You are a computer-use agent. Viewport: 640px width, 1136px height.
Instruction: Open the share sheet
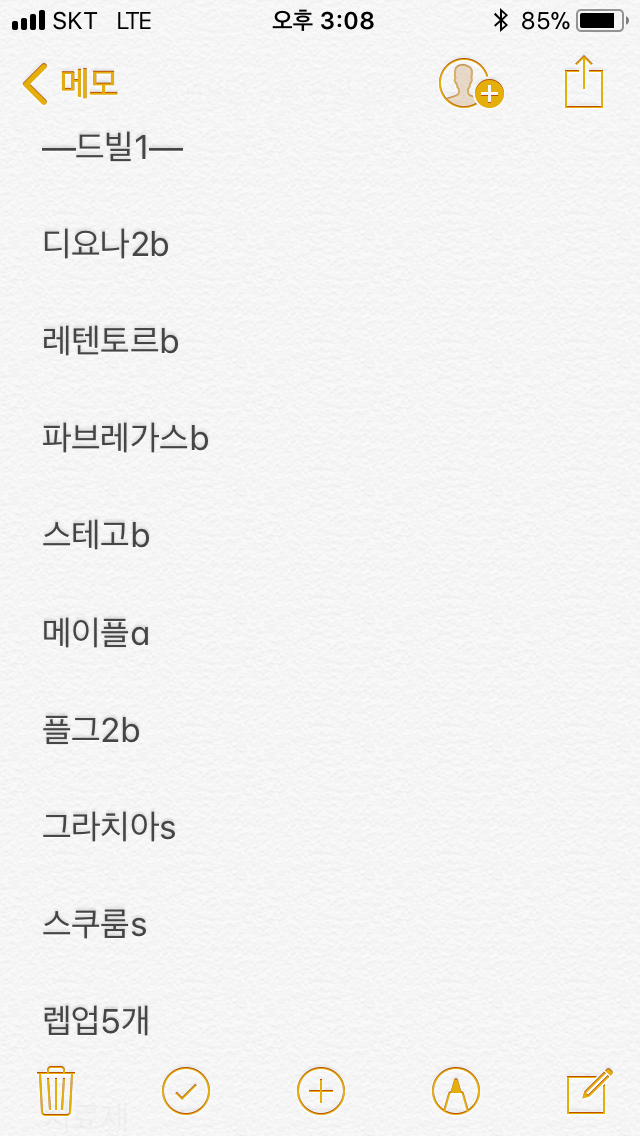(584, 82)
